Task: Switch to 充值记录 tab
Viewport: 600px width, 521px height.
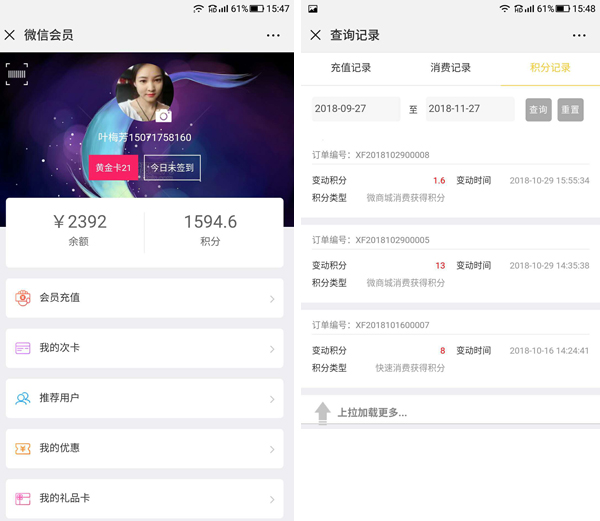Action: [350, 68]
